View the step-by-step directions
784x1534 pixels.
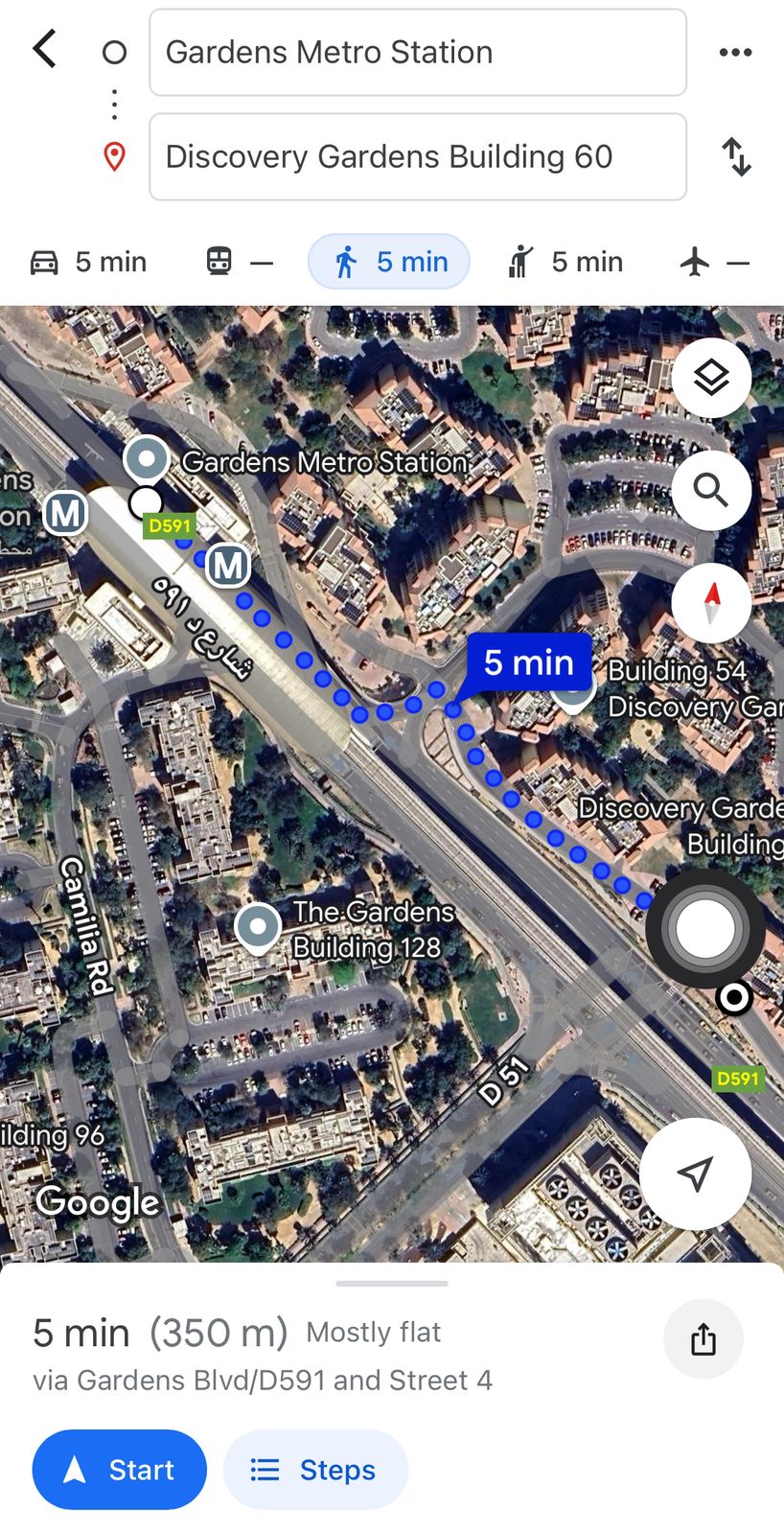click(x=315, y=1470)
